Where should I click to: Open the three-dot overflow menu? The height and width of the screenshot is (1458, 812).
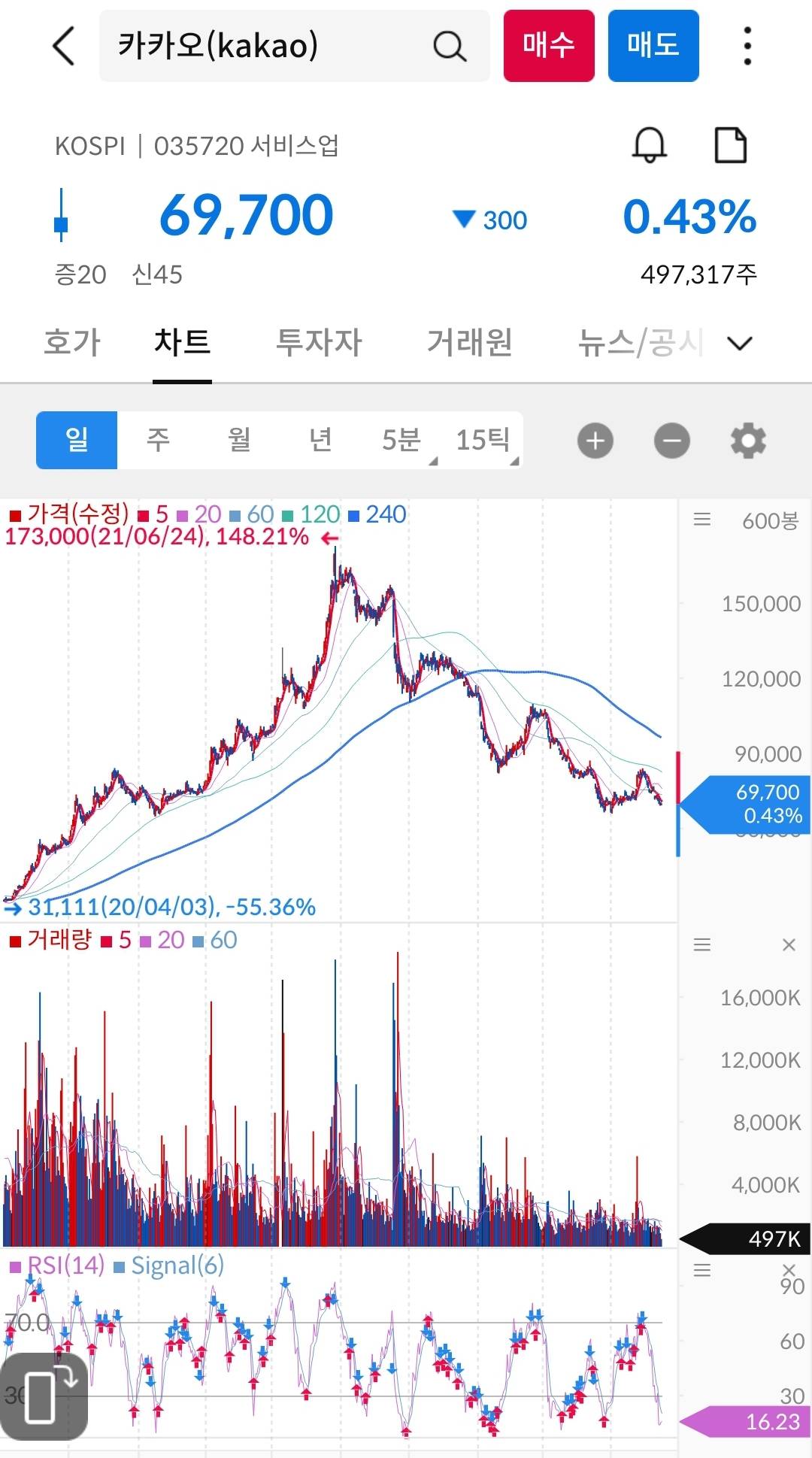tap(747, 46)
